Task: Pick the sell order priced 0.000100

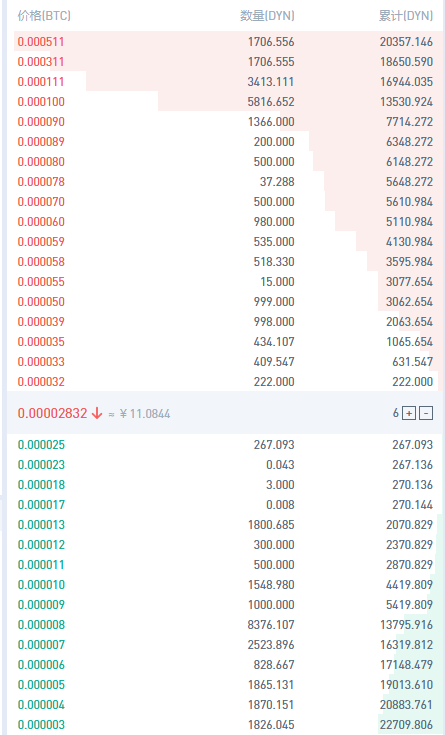Action: click(x=226, y=101)
